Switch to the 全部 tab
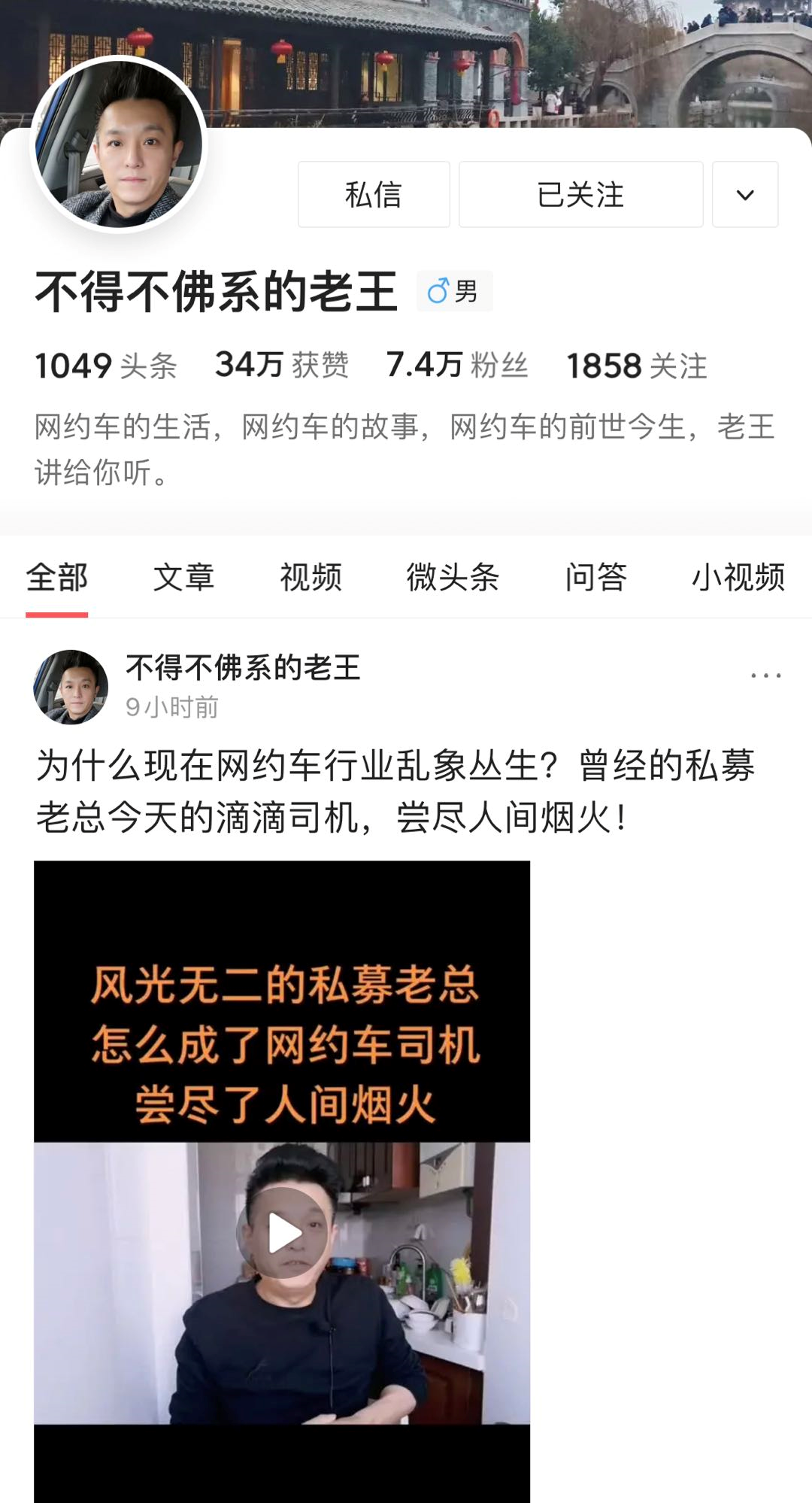 pos(57,578)
